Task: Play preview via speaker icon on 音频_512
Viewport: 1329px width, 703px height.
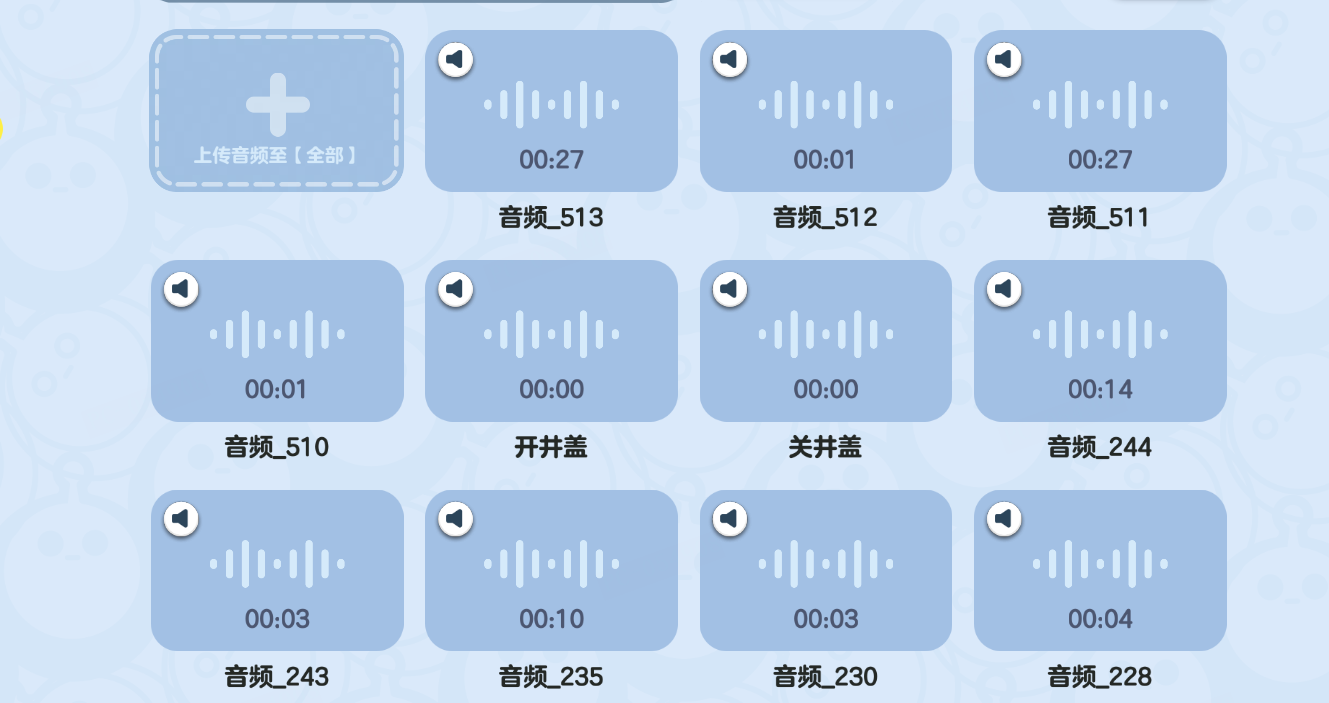Action: [x=730, y=60]
